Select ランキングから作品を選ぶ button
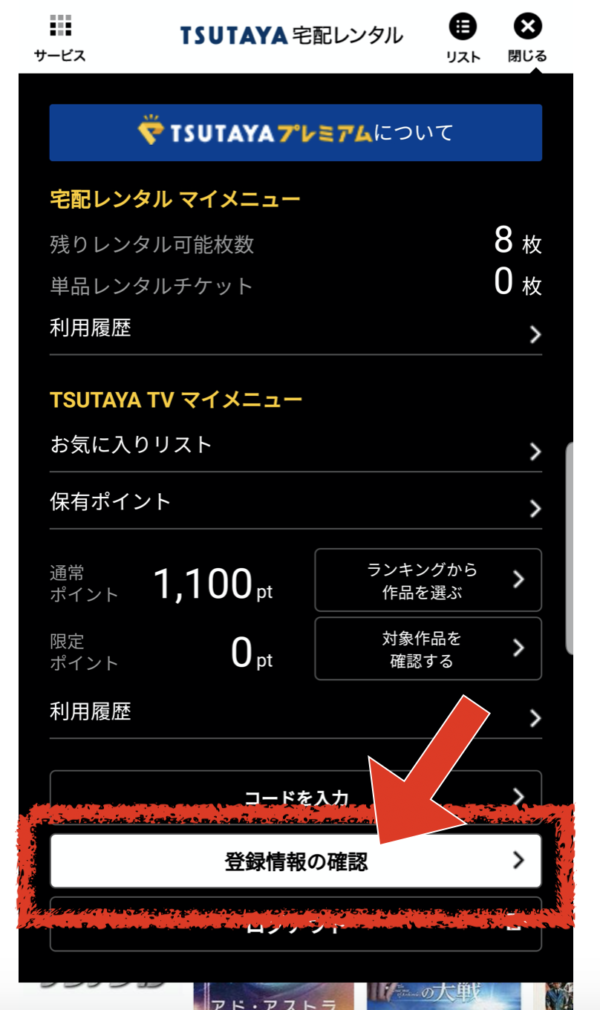 pyautogui.click(x=428, y=580)
